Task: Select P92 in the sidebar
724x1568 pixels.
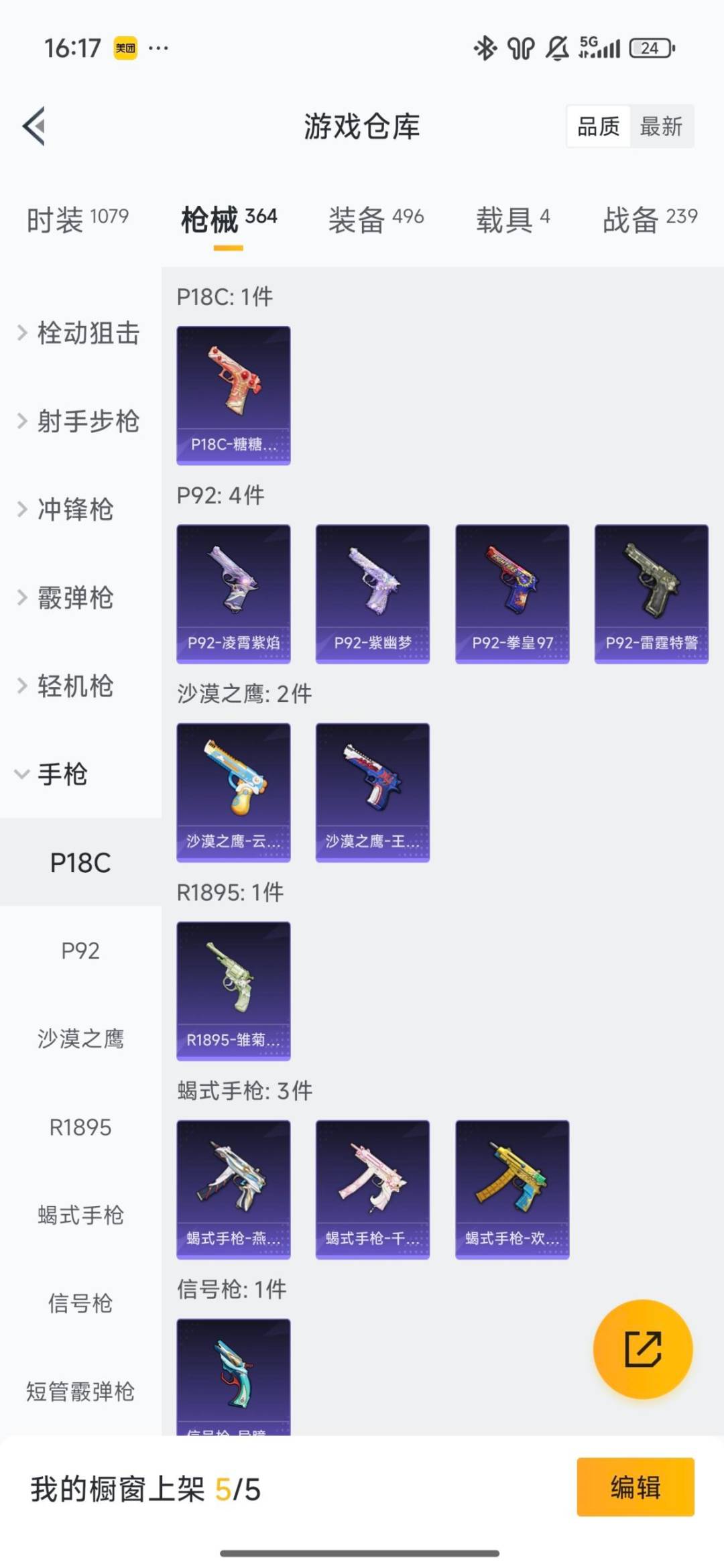Action: [x=80, y=951]
